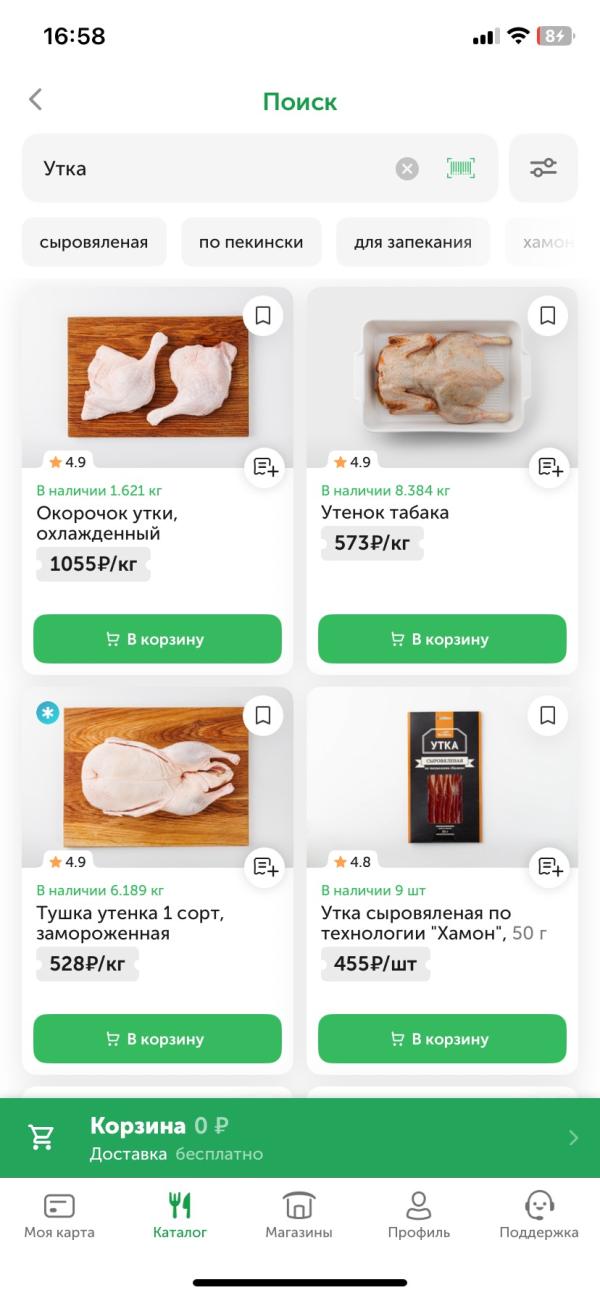
Task: Select the 'сыровяленая' chip
Action: point(94,242)
